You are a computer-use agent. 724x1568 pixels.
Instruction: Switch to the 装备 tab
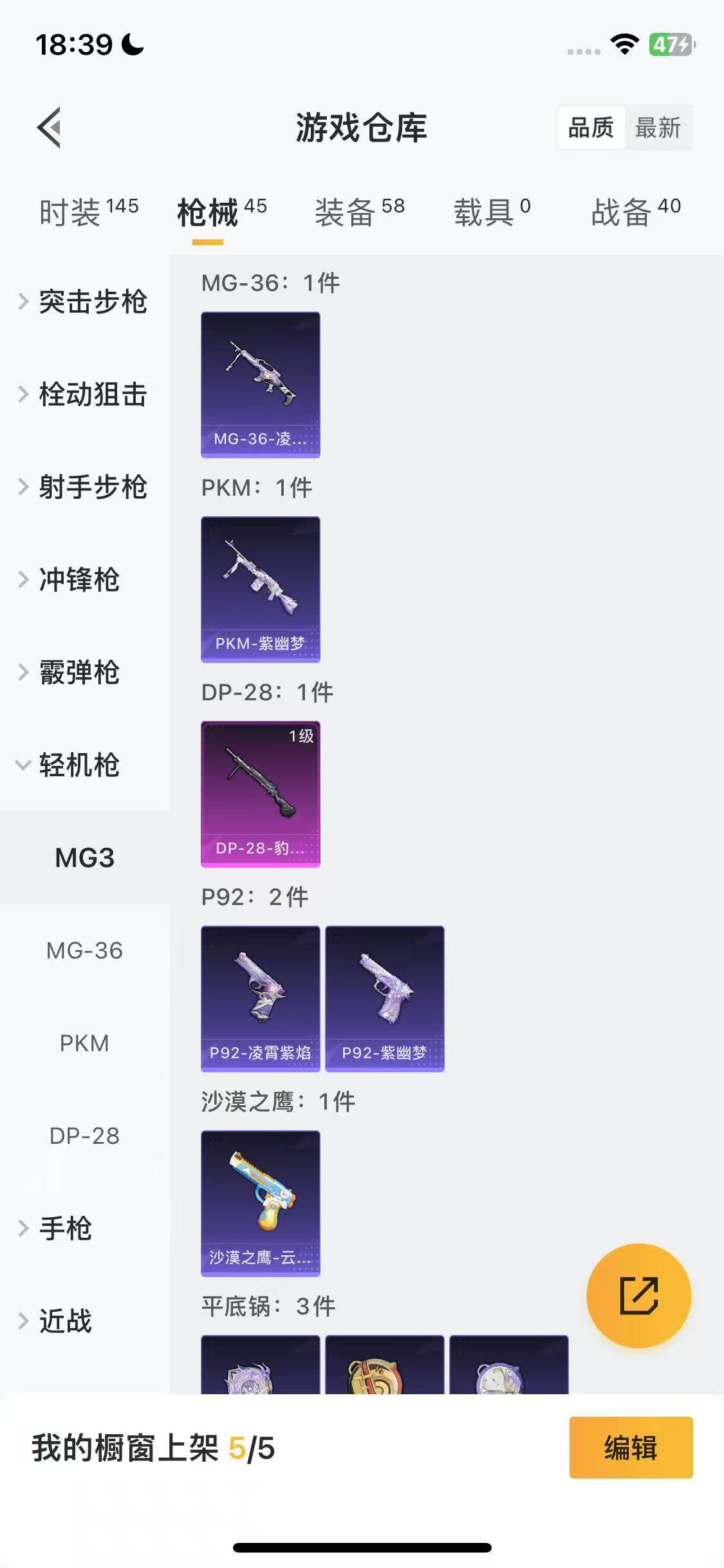coord(359,212)
